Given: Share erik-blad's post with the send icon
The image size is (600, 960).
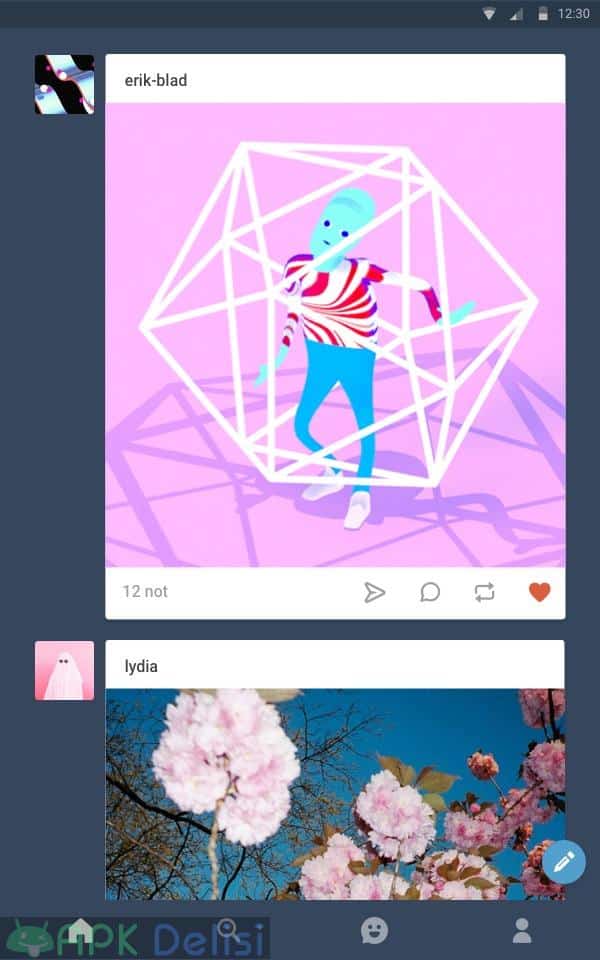Looking at the screenshot, I should pos(374,592).
